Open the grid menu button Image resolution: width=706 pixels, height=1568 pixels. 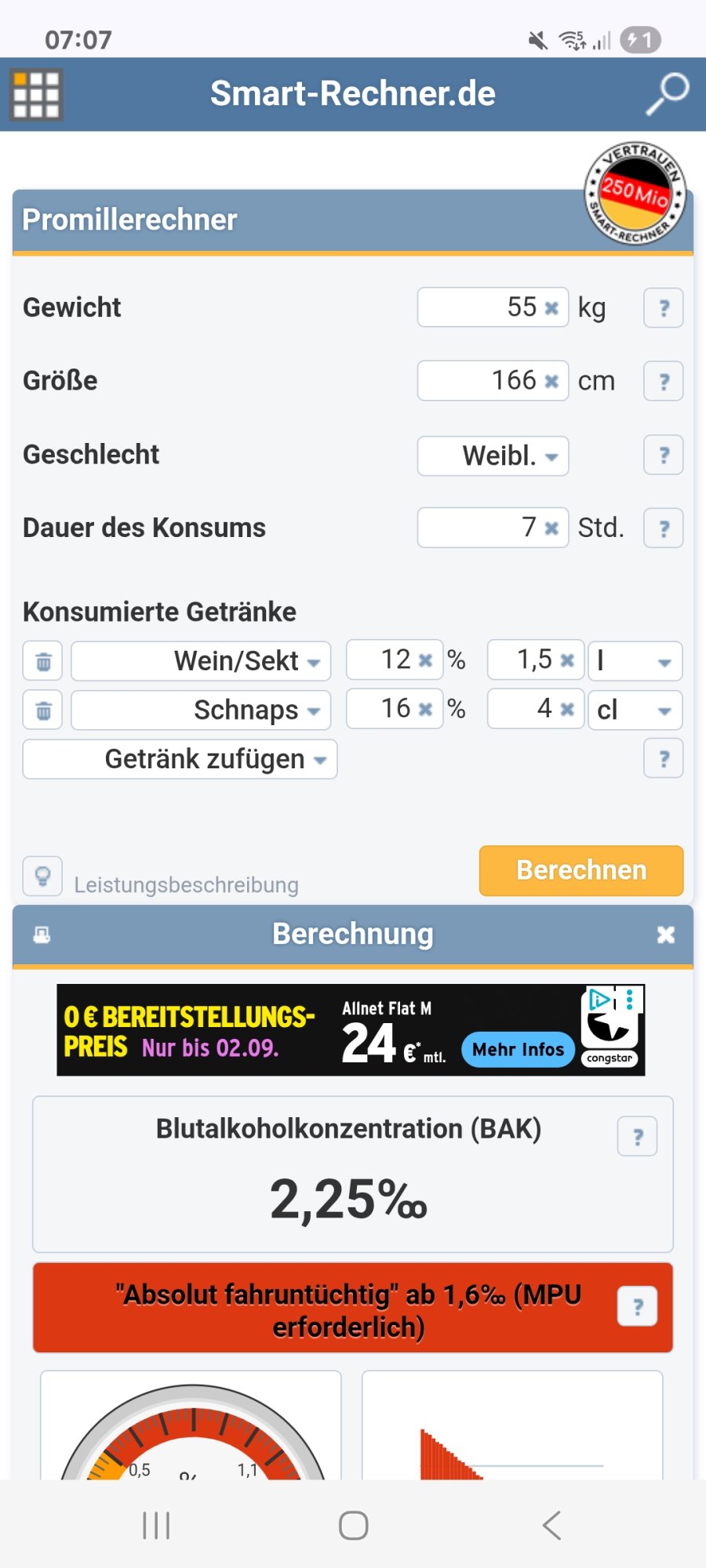coord(37,94)
